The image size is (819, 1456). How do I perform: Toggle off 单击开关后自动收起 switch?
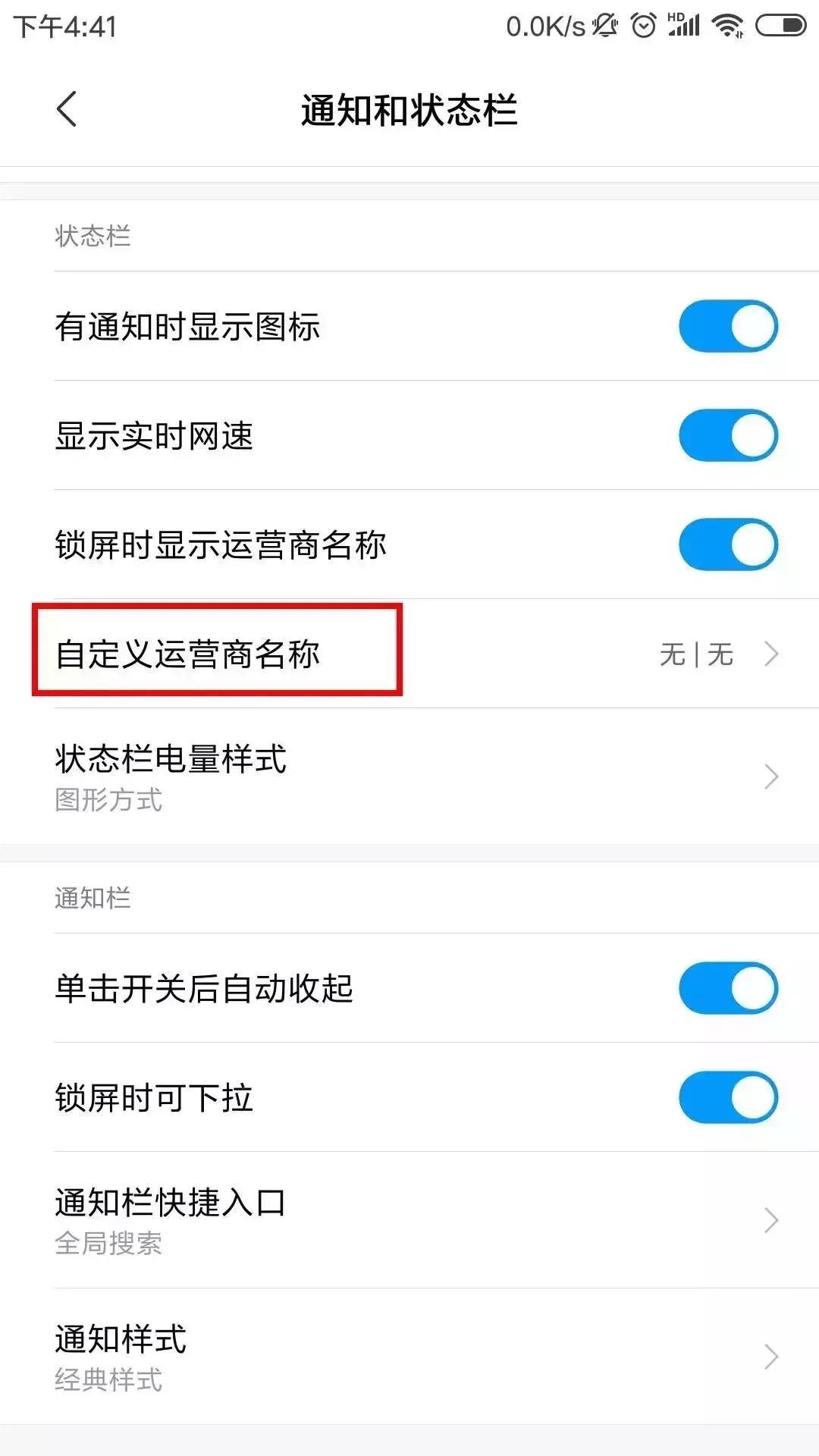click(x=726, y=987)
